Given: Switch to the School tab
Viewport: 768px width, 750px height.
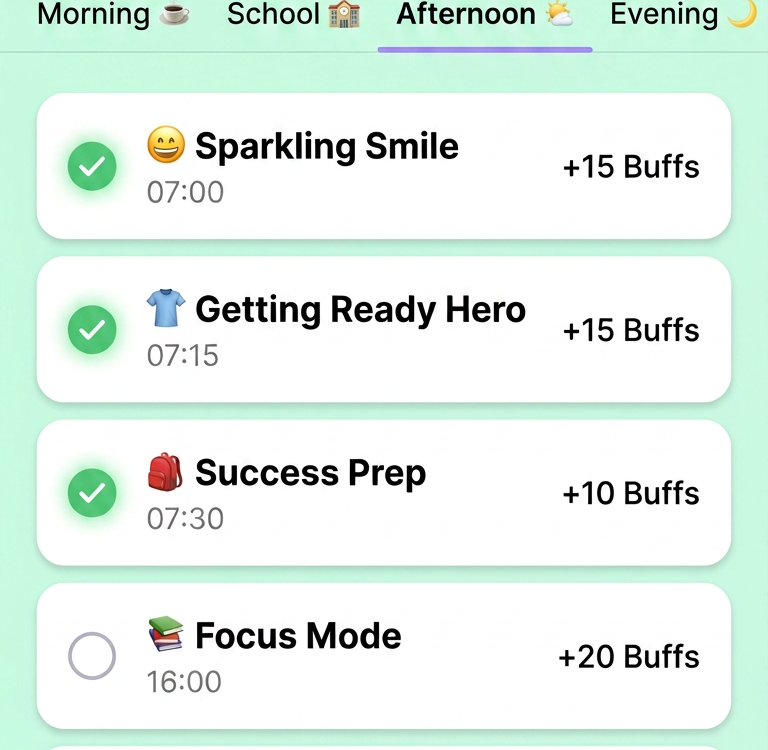Looking at the screenshot, I should pos(293,16).
